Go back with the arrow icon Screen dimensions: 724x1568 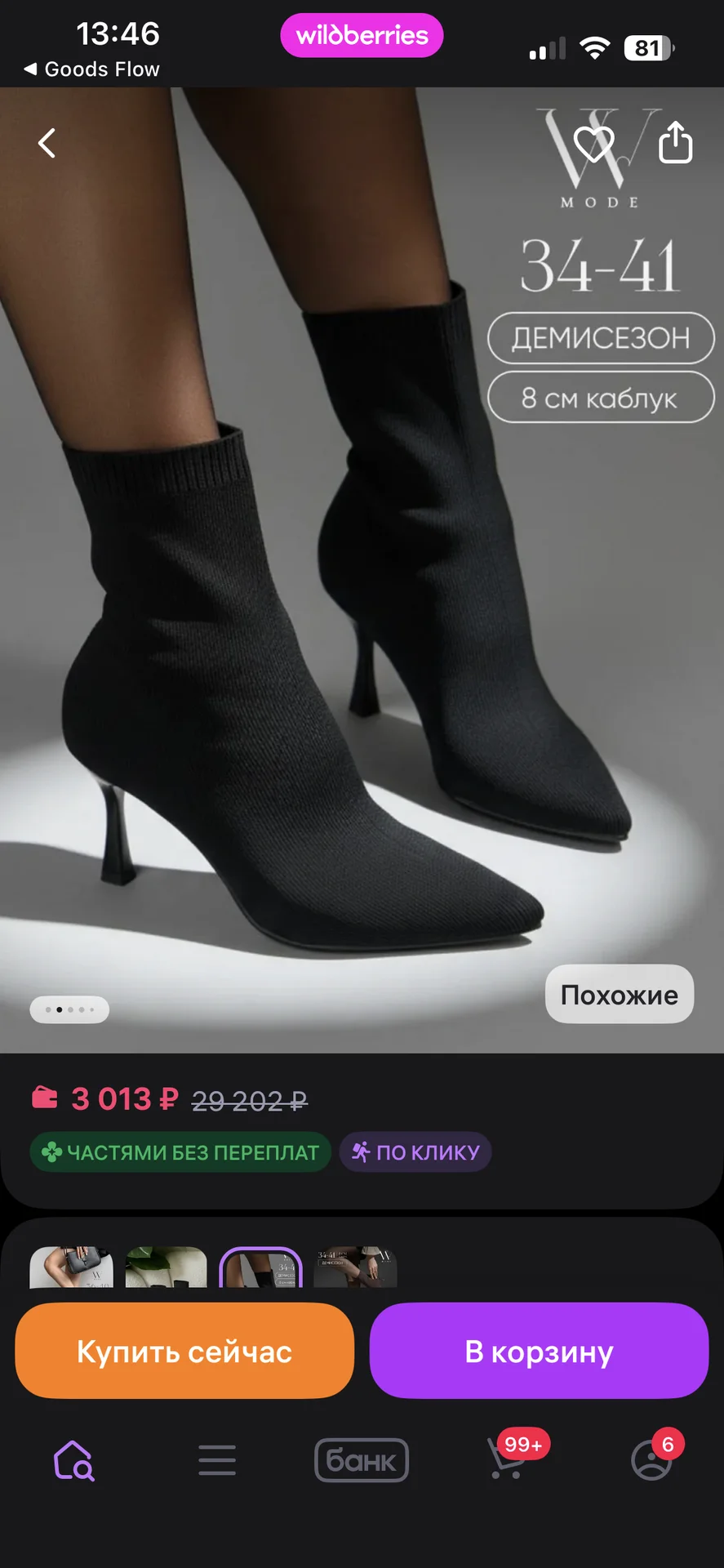pos(47,144)
